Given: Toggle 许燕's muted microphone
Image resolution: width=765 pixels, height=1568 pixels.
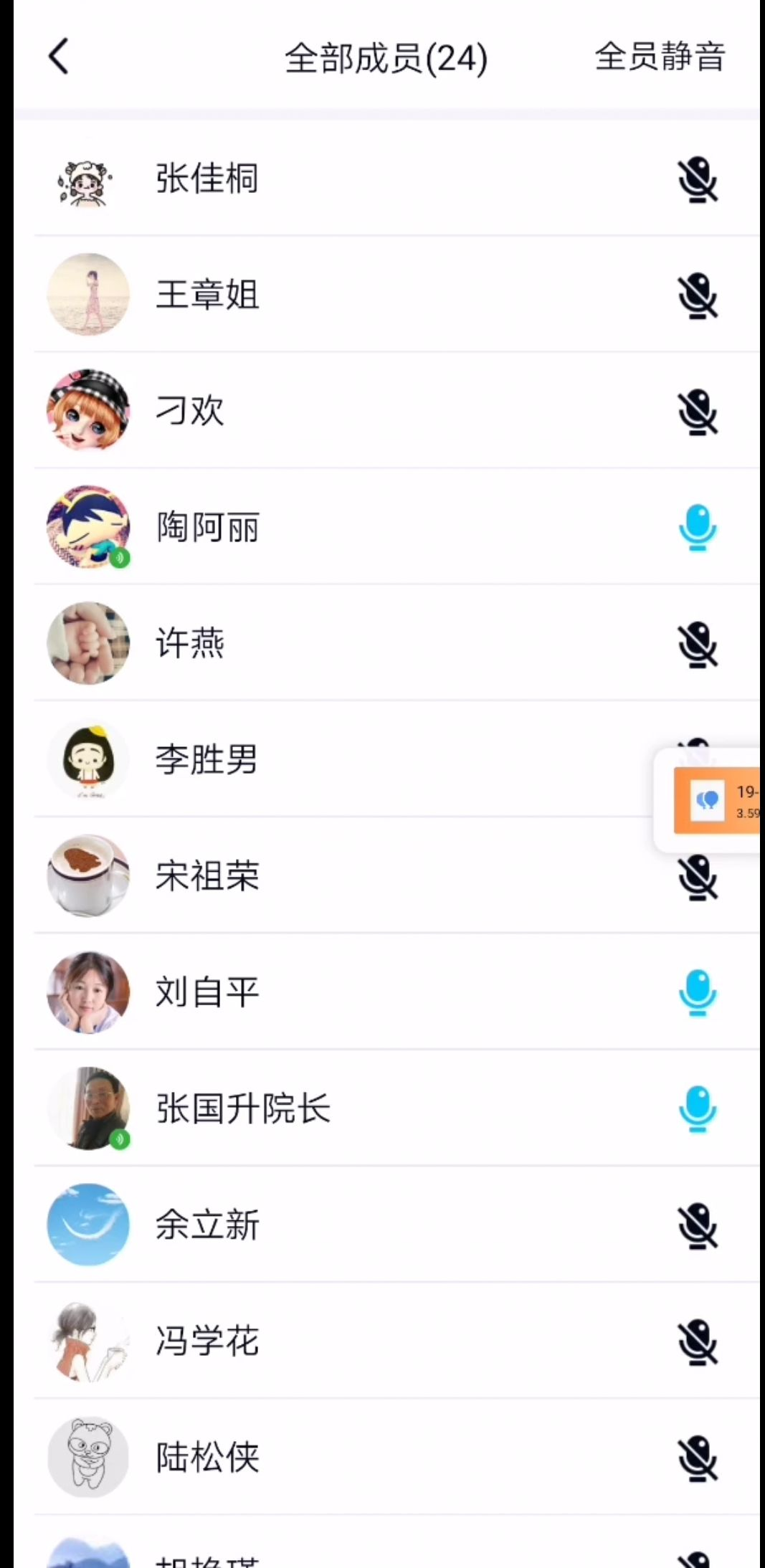Looking at the screenshot, I should pyautogui.click(x=697, y=644).
